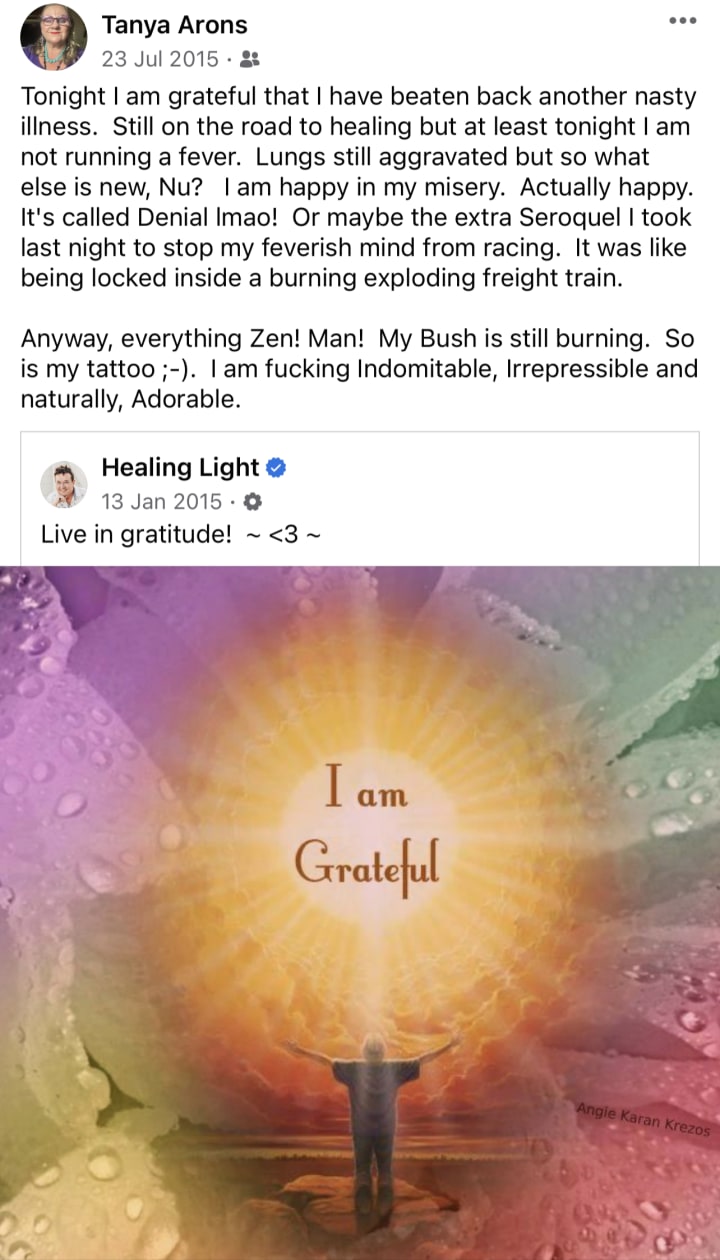720x1260 pixels.
Task: Open the shared I am Grateful image
Action: pyautogui.click(x=360, y=910)
